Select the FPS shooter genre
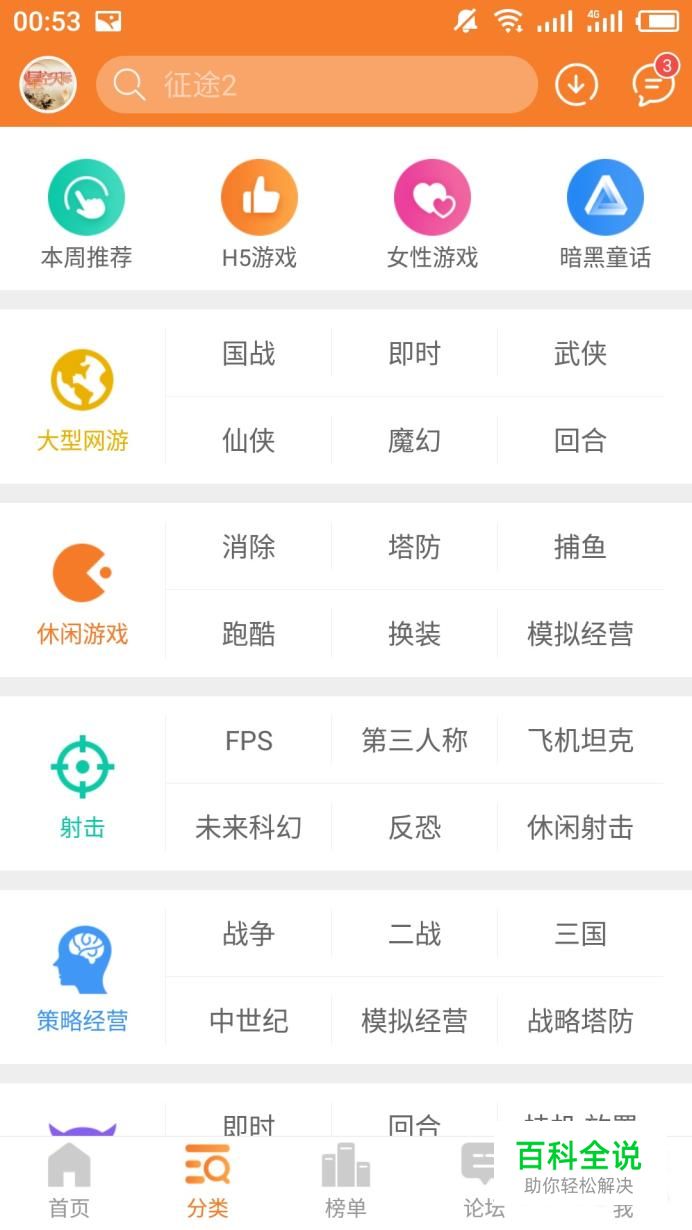692x1230 pixels. 248,741
